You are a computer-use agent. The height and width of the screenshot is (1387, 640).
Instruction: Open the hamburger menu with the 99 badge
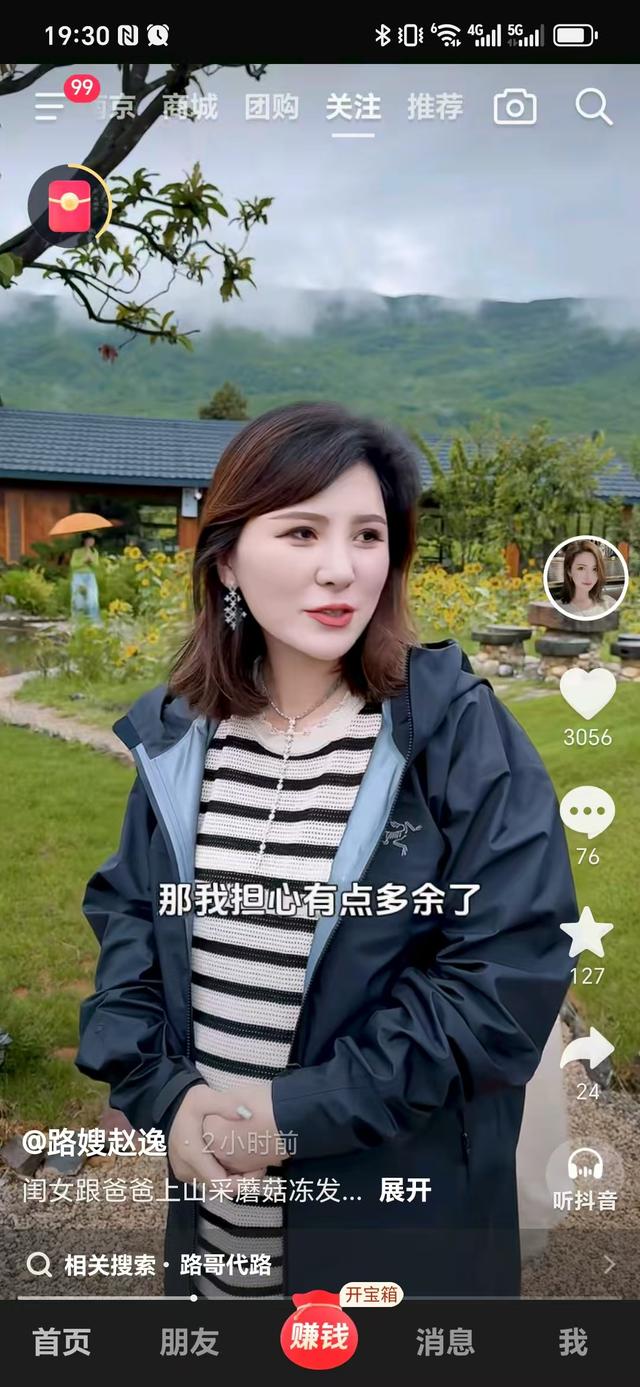click(x=50, y=106)
